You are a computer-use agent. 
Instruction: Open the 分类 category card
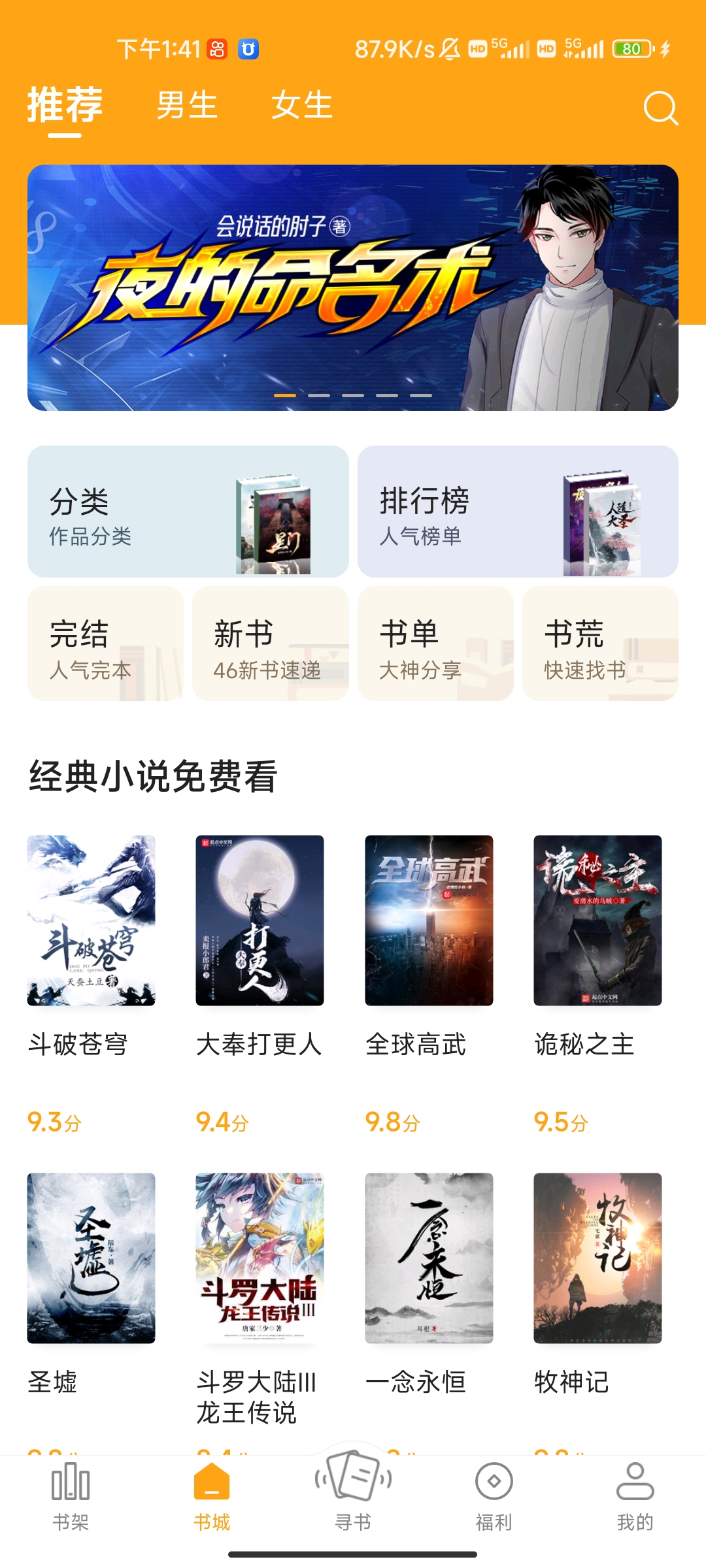point(188,513)
